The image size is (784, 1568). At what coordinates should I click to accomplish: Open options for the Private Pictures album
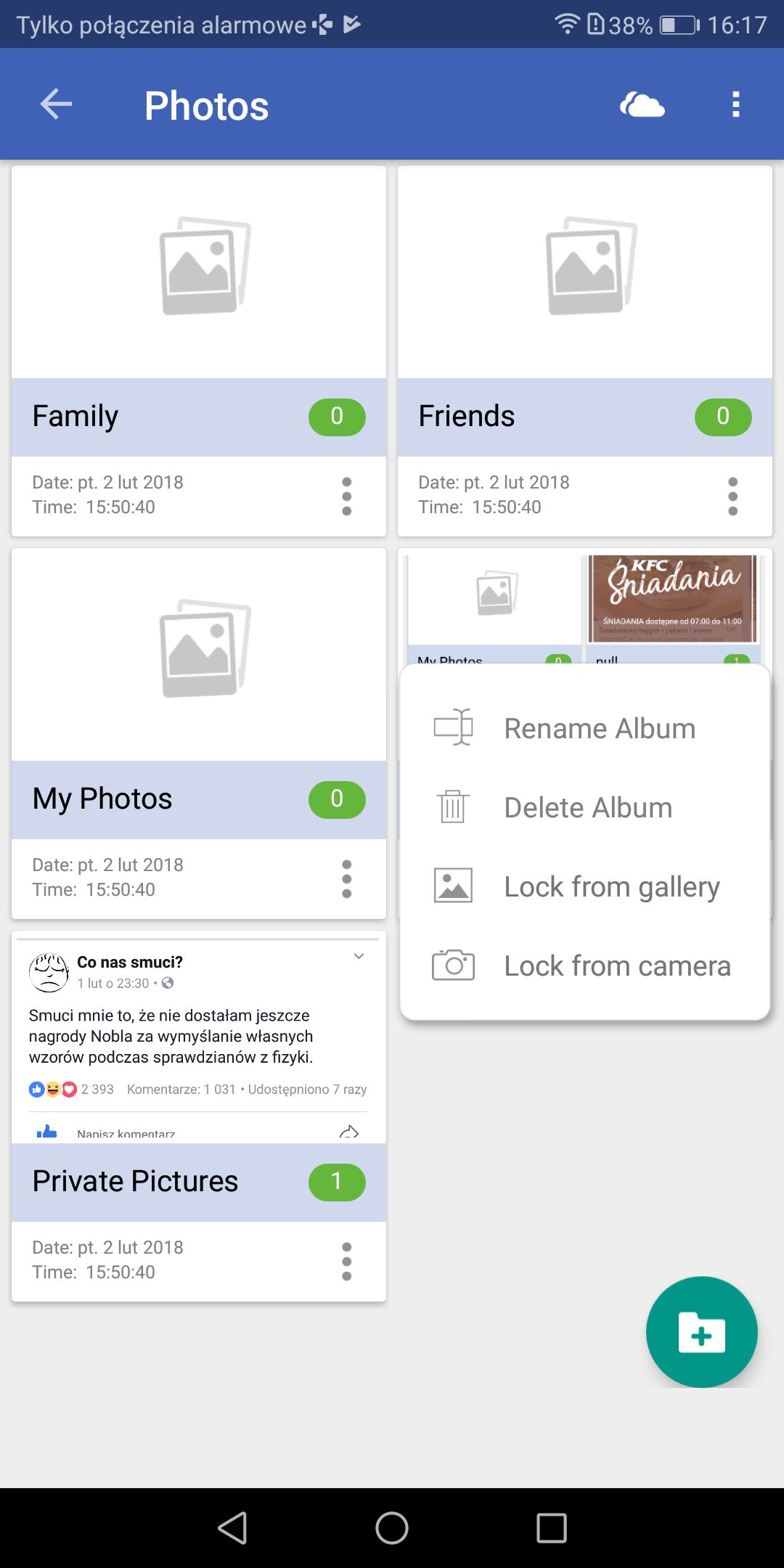click(x=347, y=1262)
